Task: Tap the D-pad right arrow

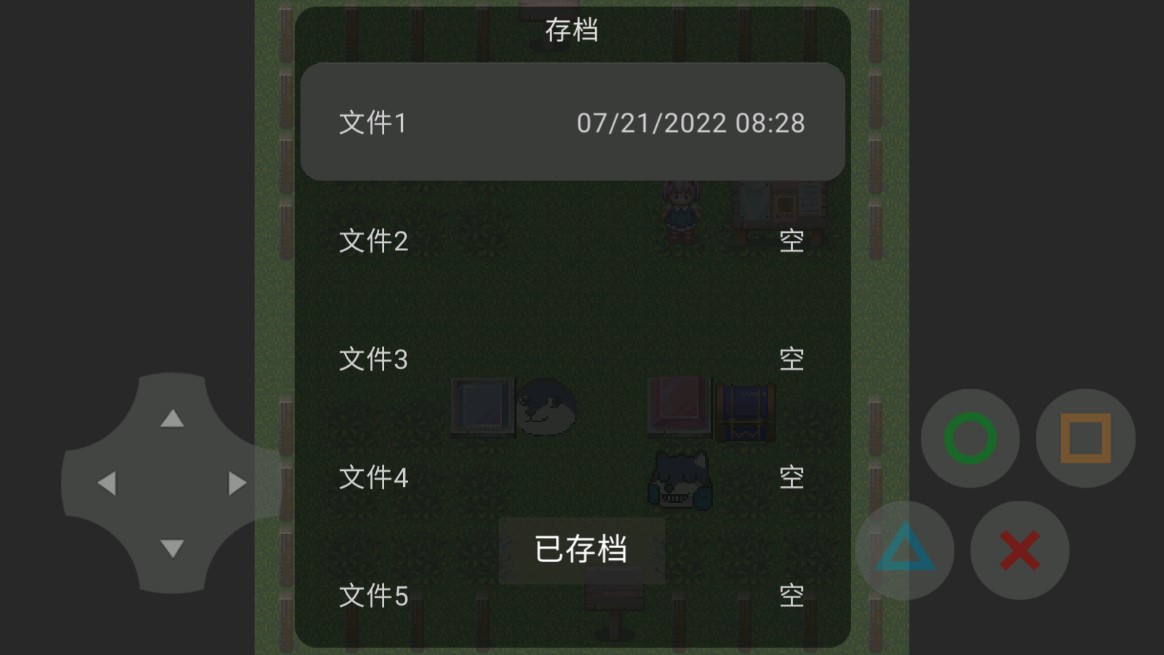Action: point(237,484)
